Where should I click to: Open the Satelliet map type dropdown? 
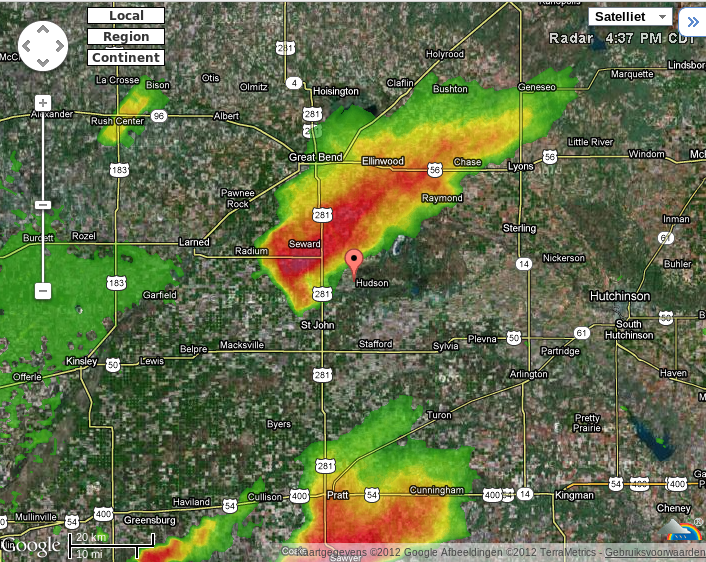pyautogui.click(x=630, y=16)
